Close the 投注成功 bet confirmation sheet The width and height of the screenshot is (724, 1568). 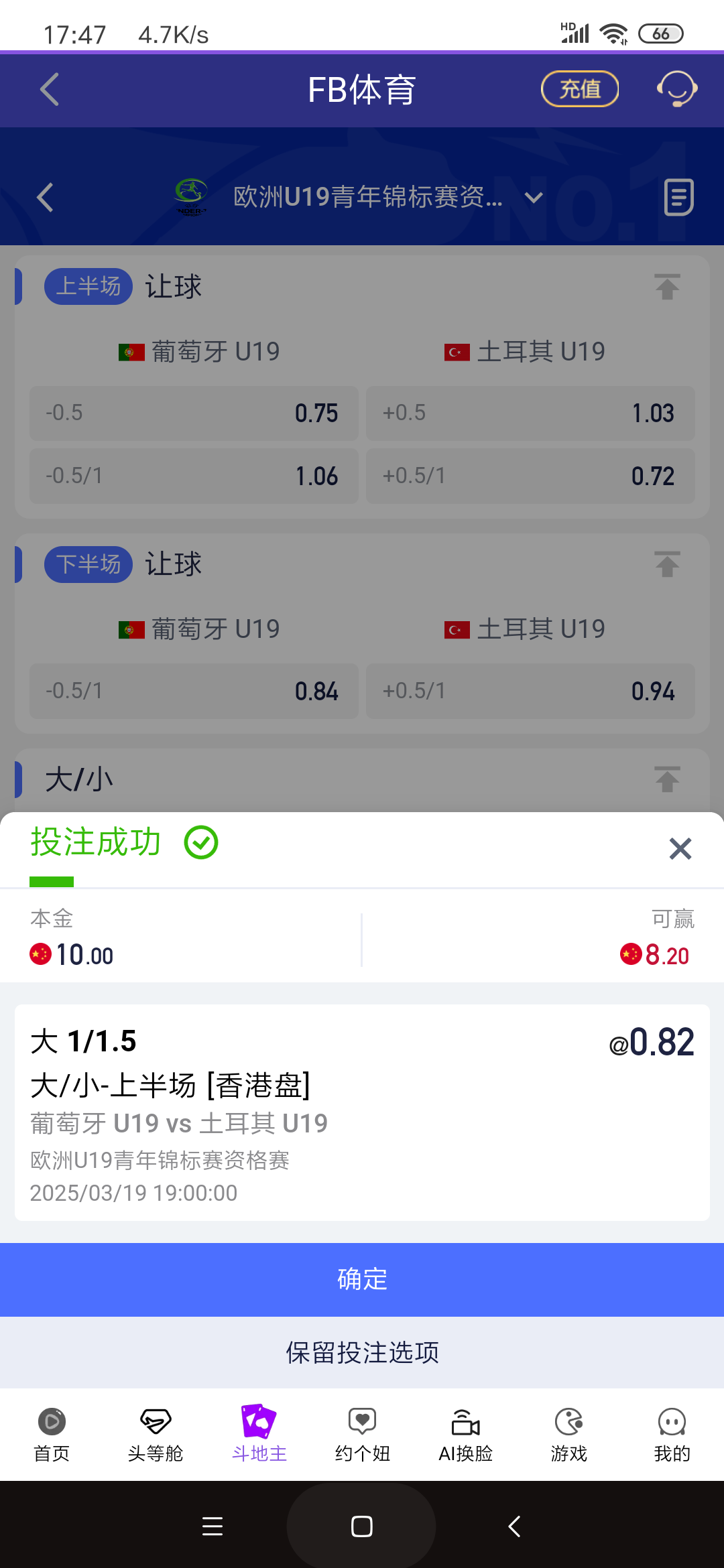[x=680, y=849]
